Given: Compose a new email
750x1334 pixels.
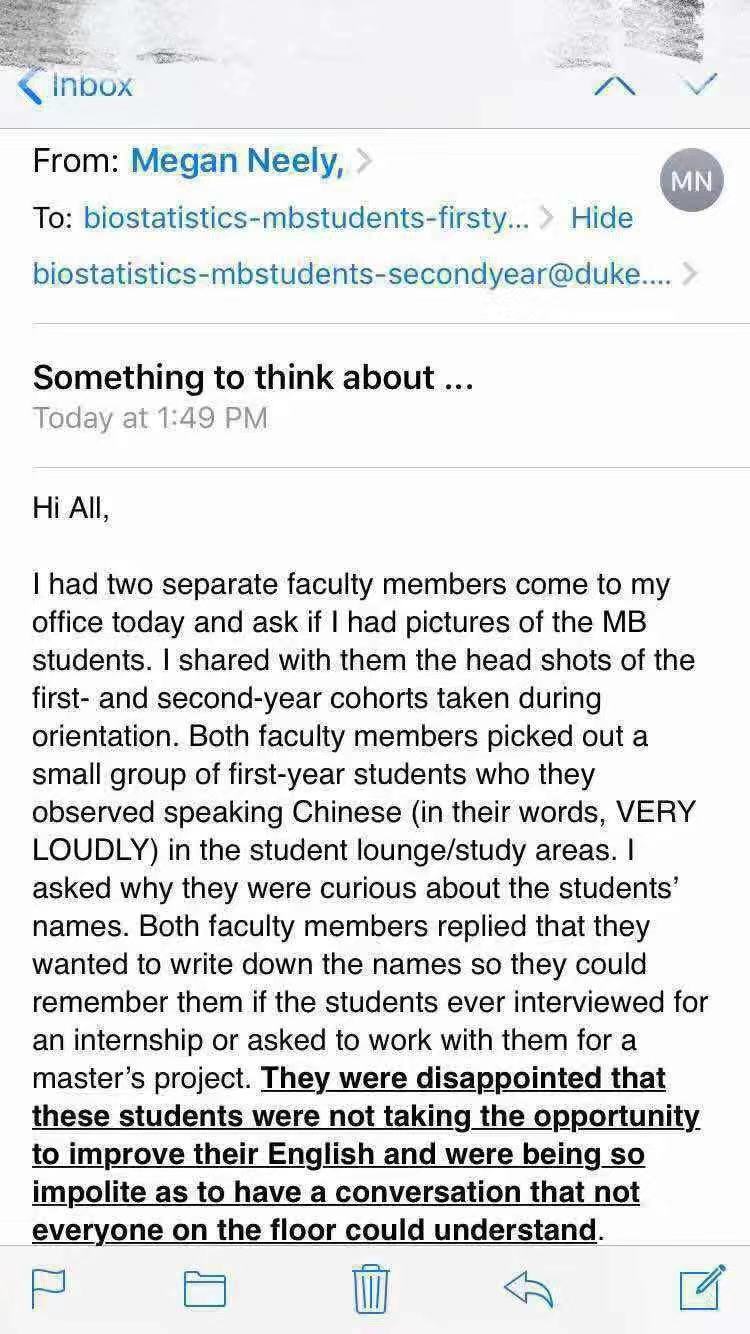Looking at the screenshot, I should [x=701, y=1287].
